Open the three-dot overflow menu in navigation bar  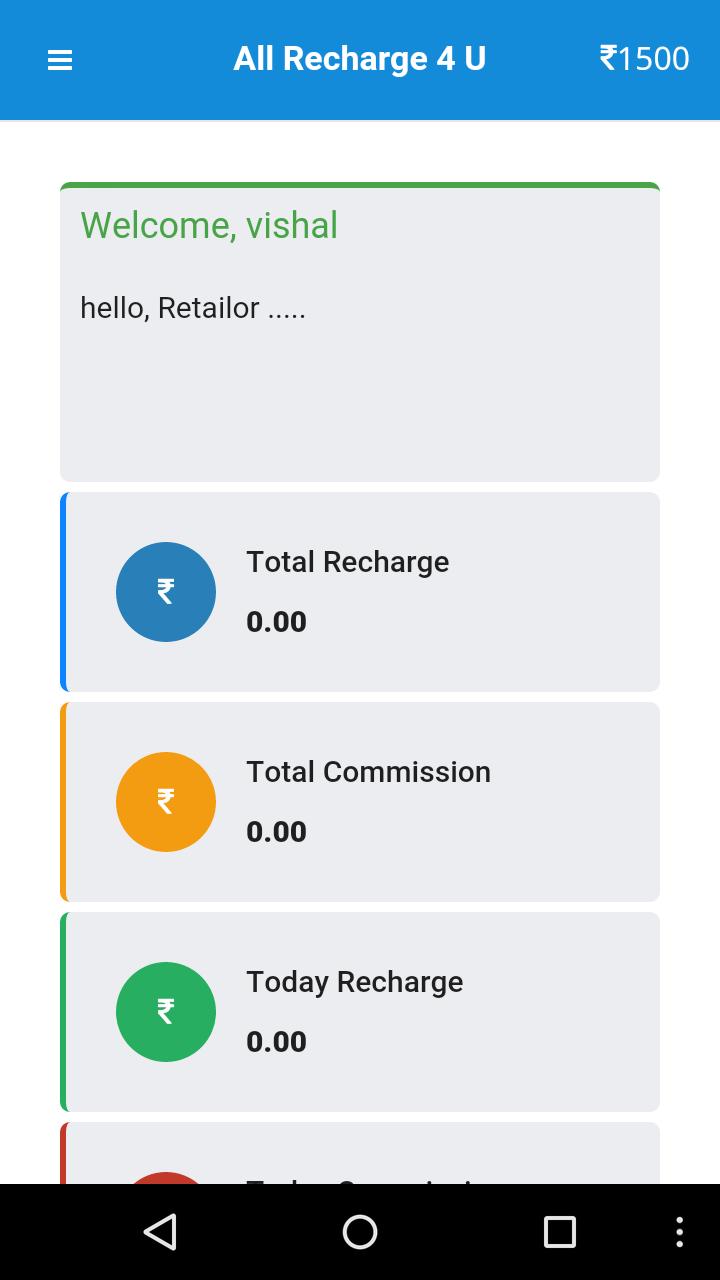point(679,1231)
